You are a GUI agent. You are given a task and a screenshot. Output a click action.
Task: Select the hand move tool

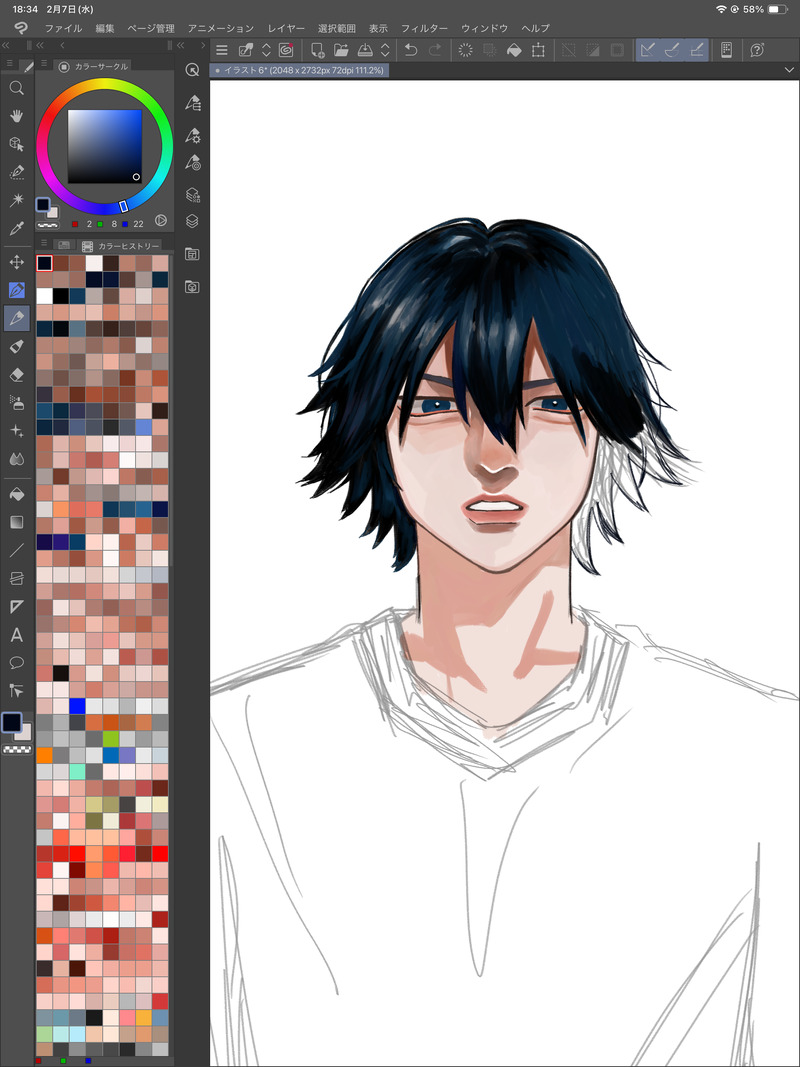pos(16,116)
